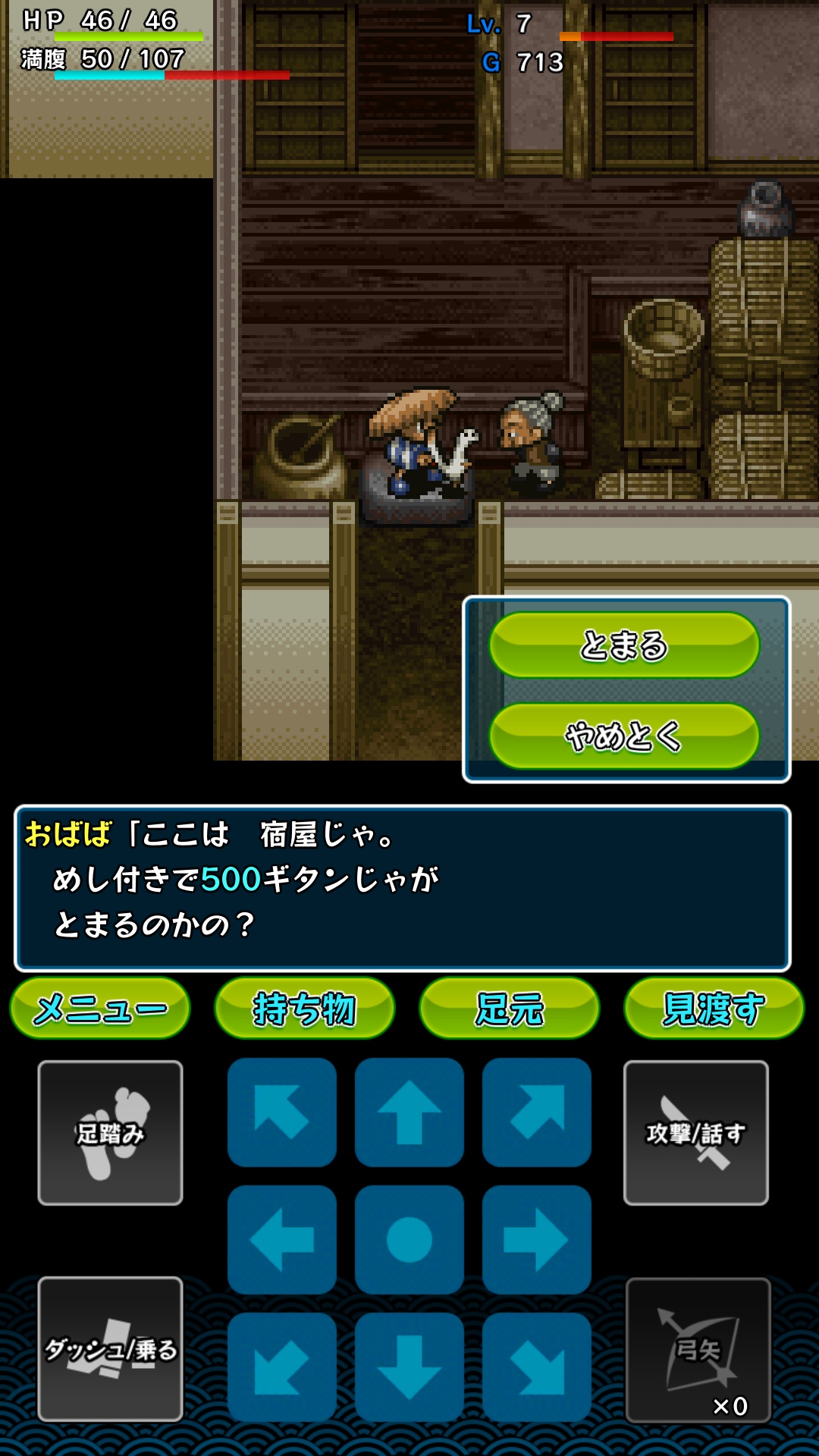Move diagonally up-right
Image resolution: width=819 pixels, height=1456 pixels.
tap(537, 1112)
